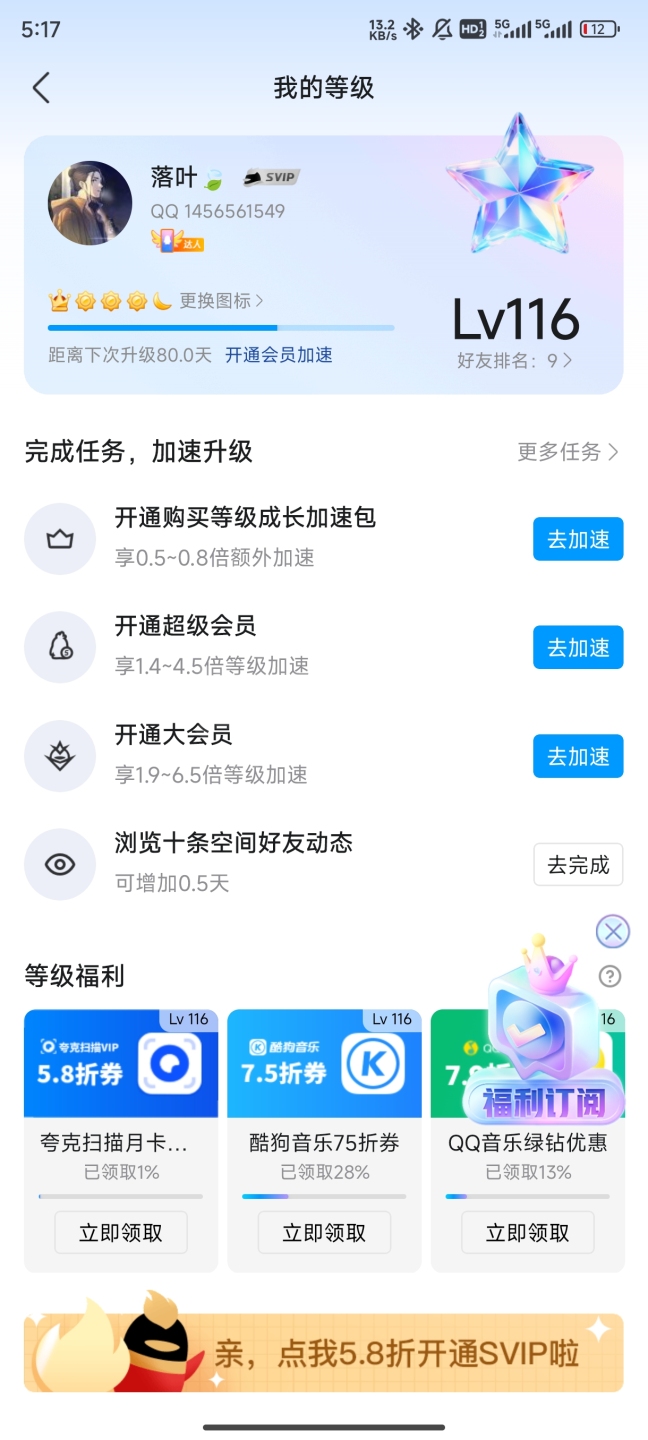Tap 去加速 for 开通大会员
The image size is (648, 1440).
tap(578, 757)
